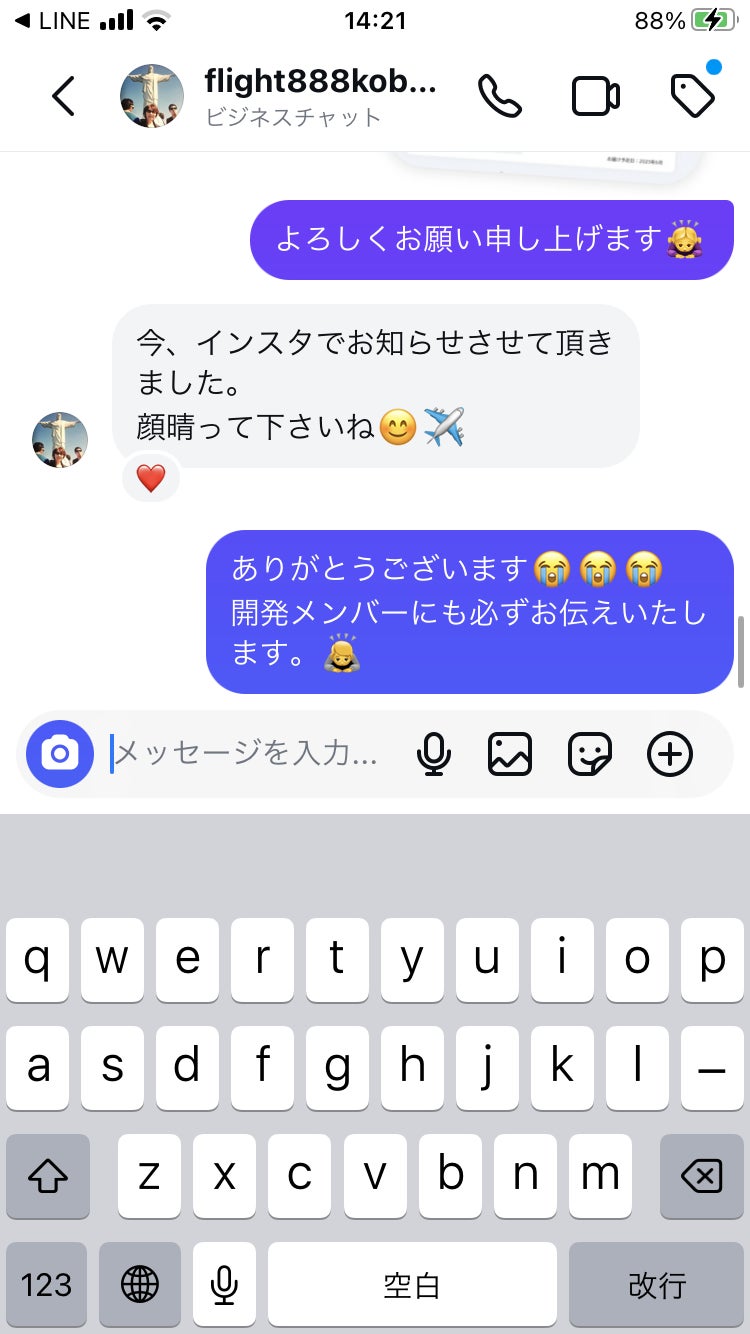Start a video call with flight888kob
Screen dimensions: 750x1334
(x=595, y=96)
